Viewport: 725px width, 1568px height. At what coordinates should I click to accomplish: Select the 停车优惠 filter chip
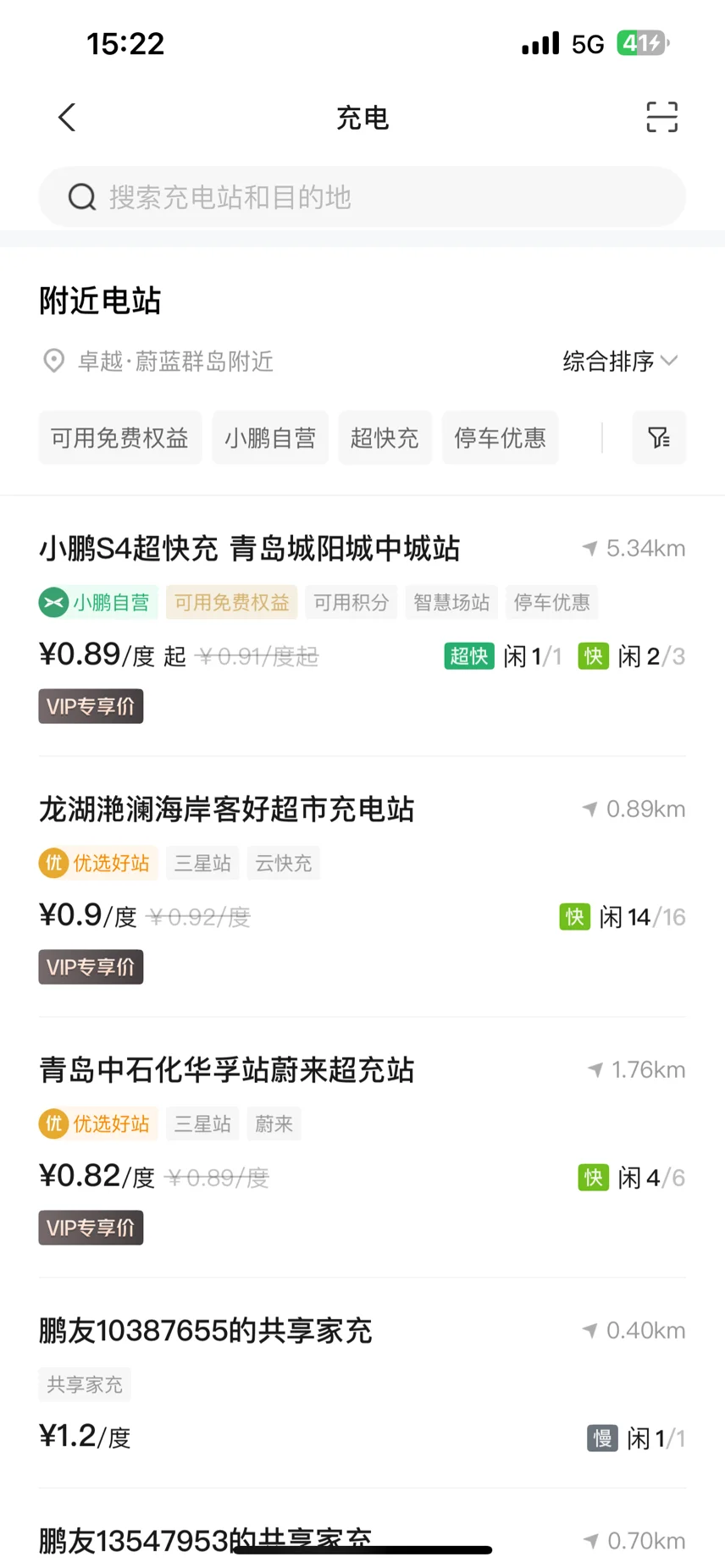click(x=501, y=438)
